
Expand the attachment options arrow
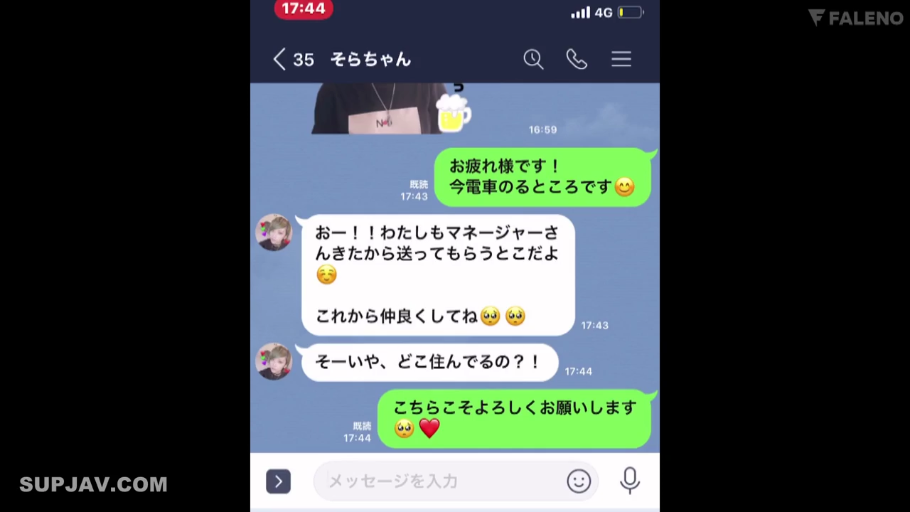(x=279, y=482)
